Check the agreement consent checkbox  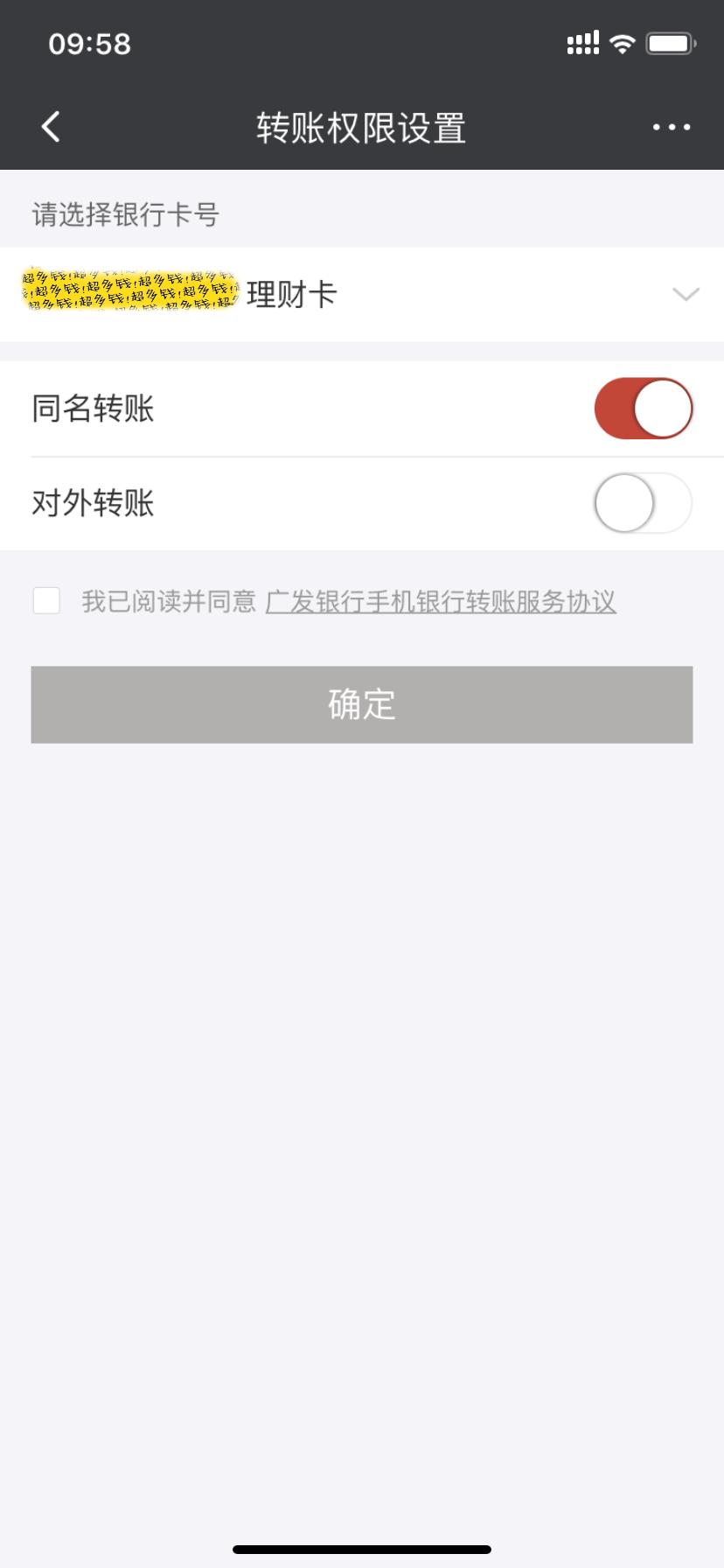click(x=45, y=601)
